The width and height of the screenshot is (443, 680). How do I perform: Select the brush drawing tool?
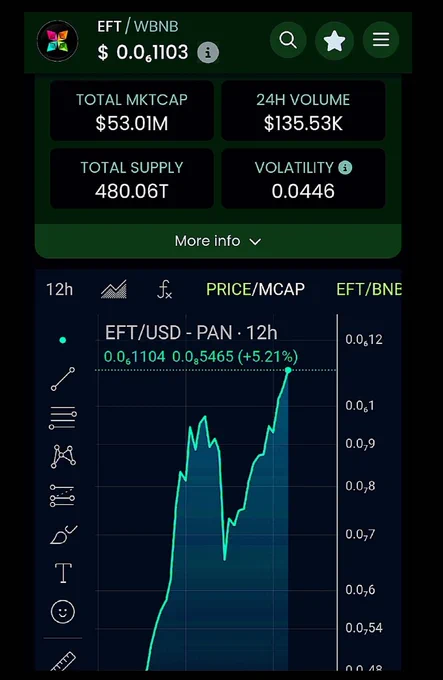pyautogui.click(x=63, y=535)
